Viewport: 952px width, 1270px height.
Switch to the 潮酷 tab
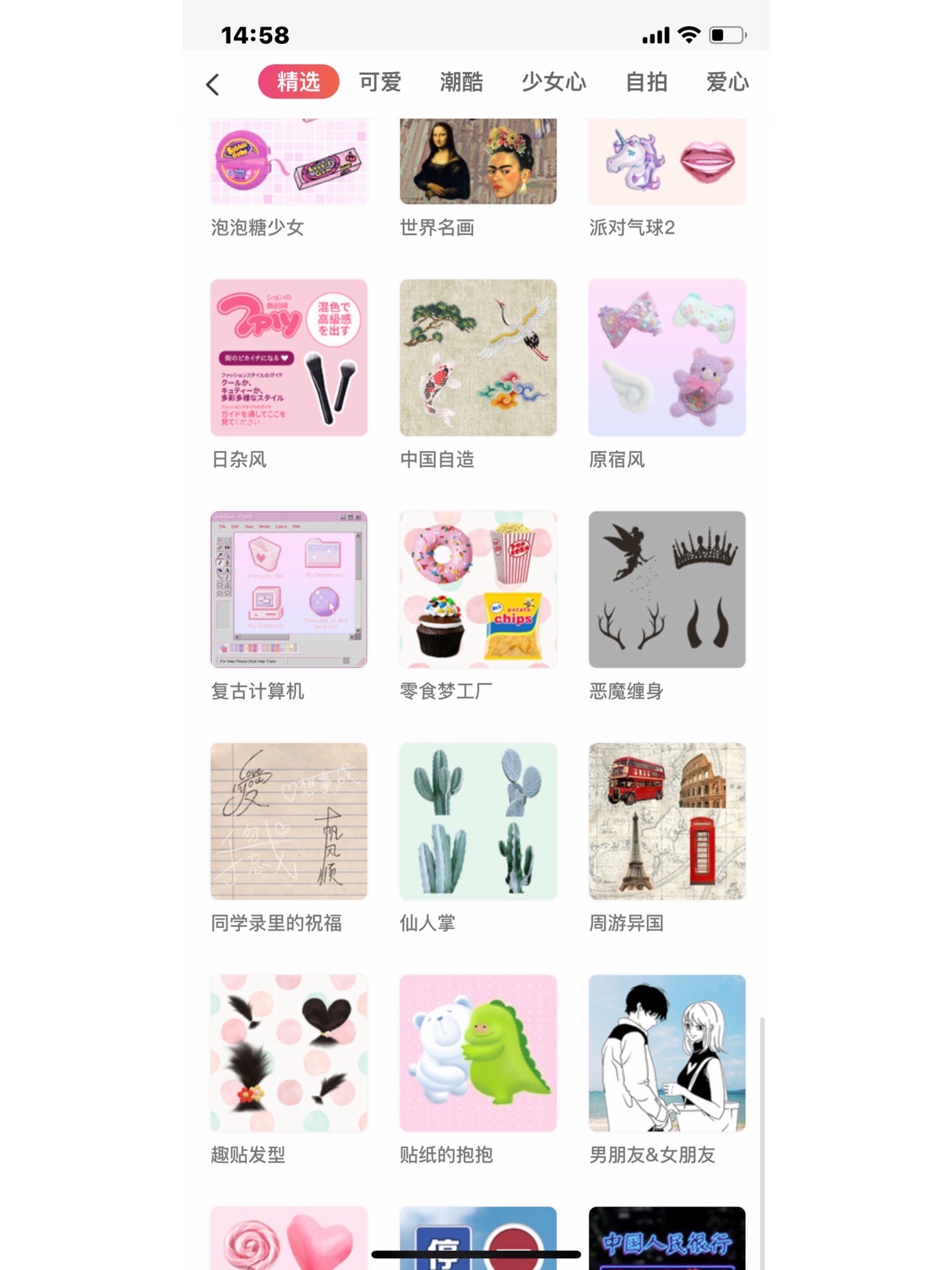[461, 82]
